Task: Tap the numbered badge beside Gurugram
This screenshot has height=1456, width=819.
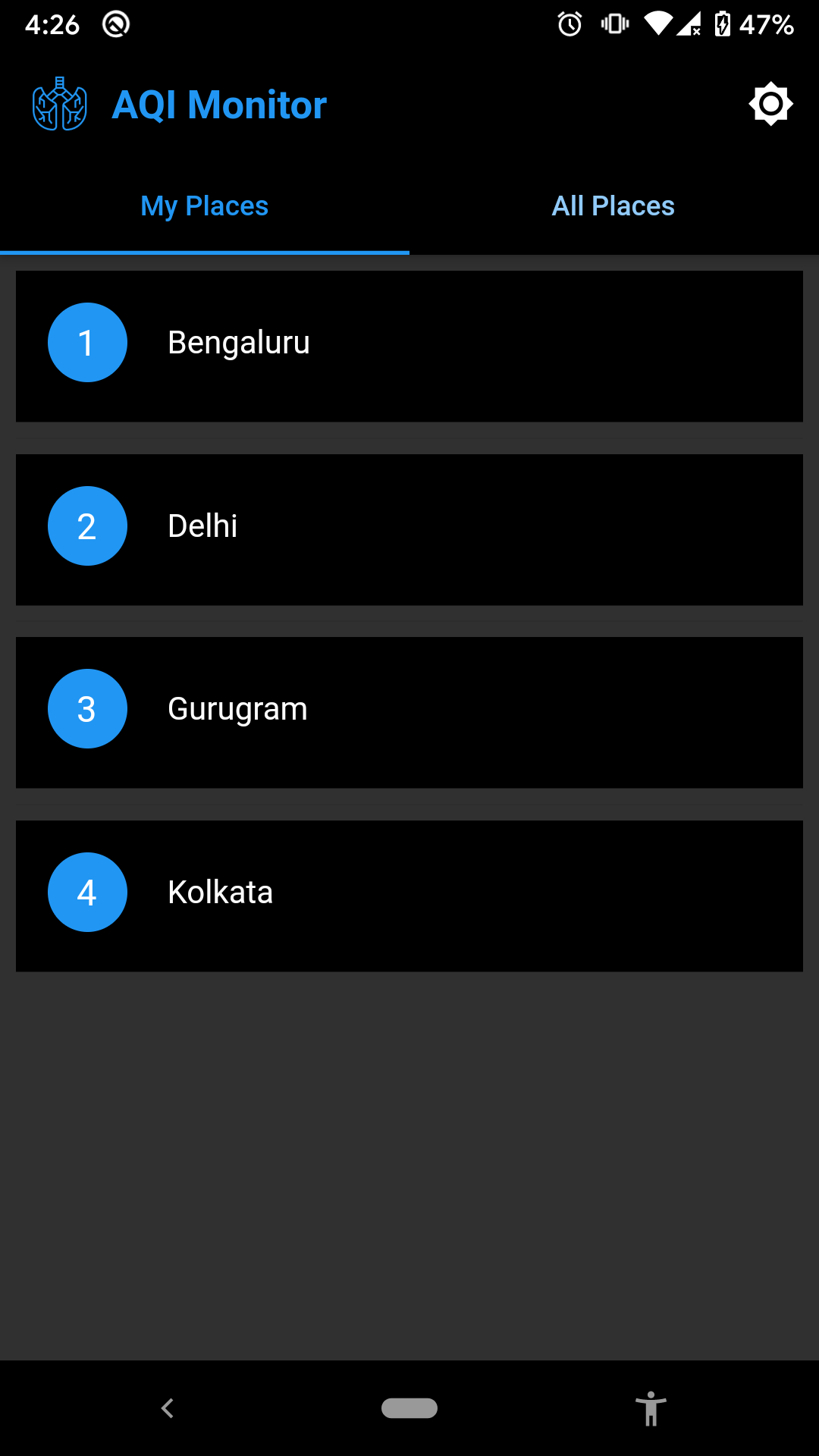Action: [87, 708]
